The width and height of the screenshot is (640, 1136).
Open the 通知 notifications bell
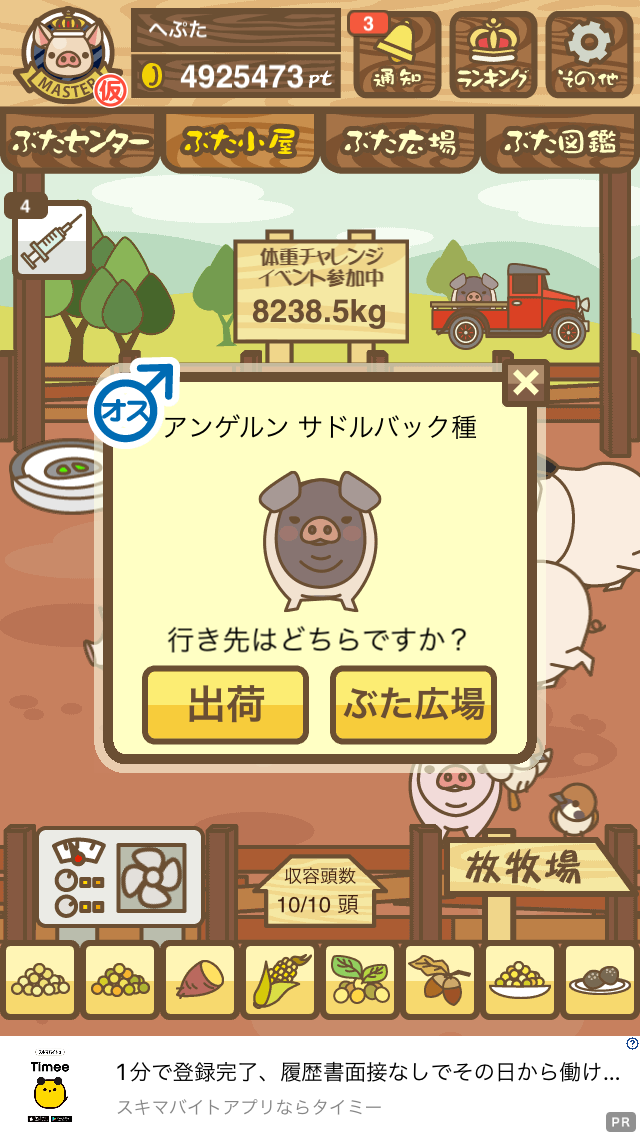click(396, 54)
